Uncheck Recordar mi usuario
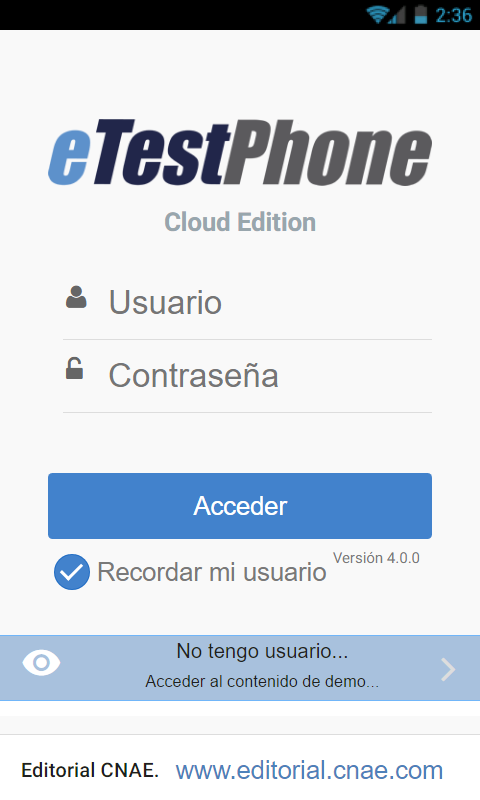 coord(72,572)
